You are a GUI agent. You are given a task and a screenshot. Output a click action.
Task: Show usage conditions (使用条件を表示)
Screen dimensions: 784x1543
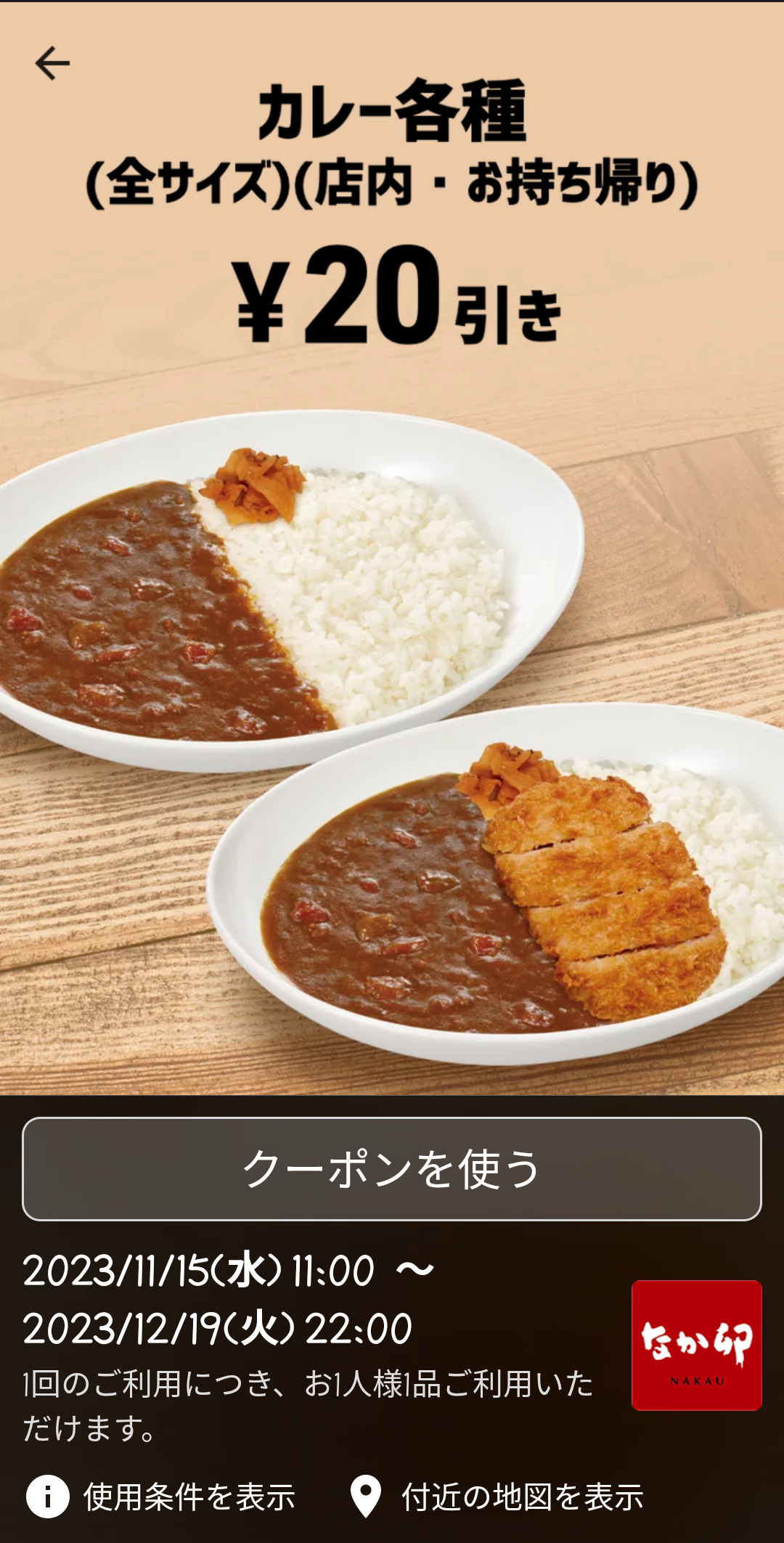pos(161,1497)
